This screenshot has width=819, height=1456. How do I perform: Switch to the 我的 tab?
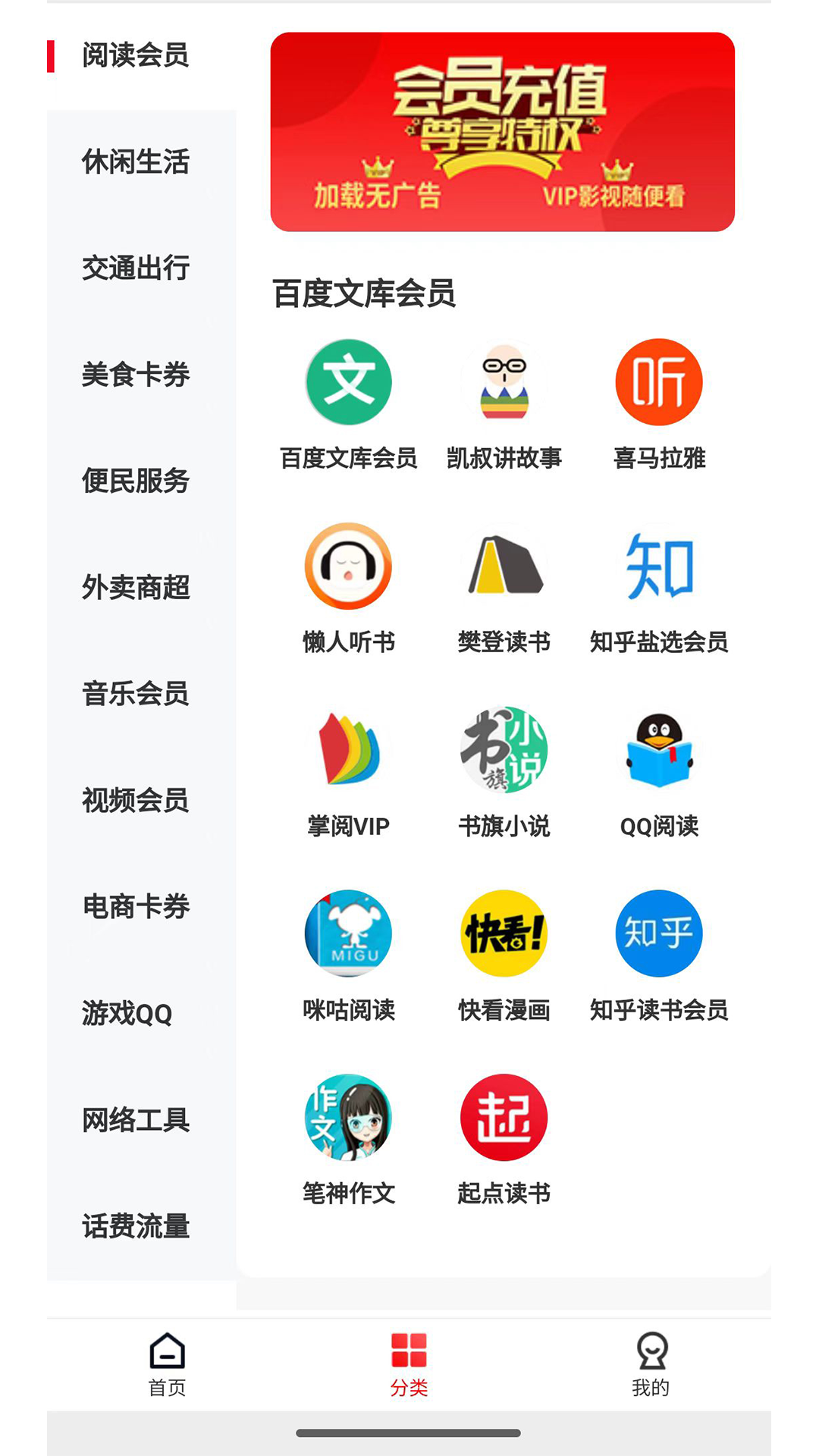(651, 1364)
